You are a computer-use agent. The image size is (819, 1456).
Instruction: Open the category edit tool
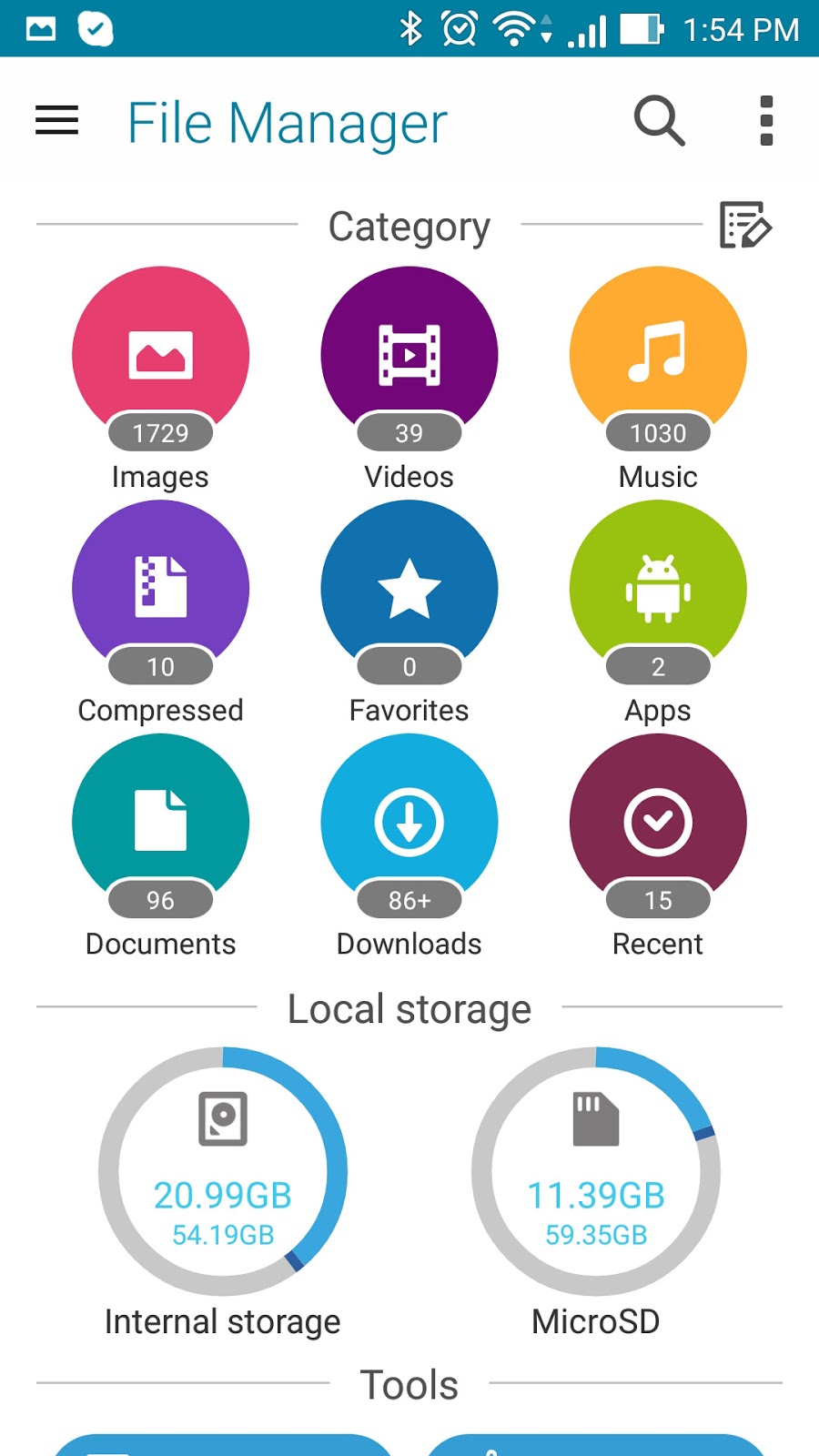click(744, 227)
